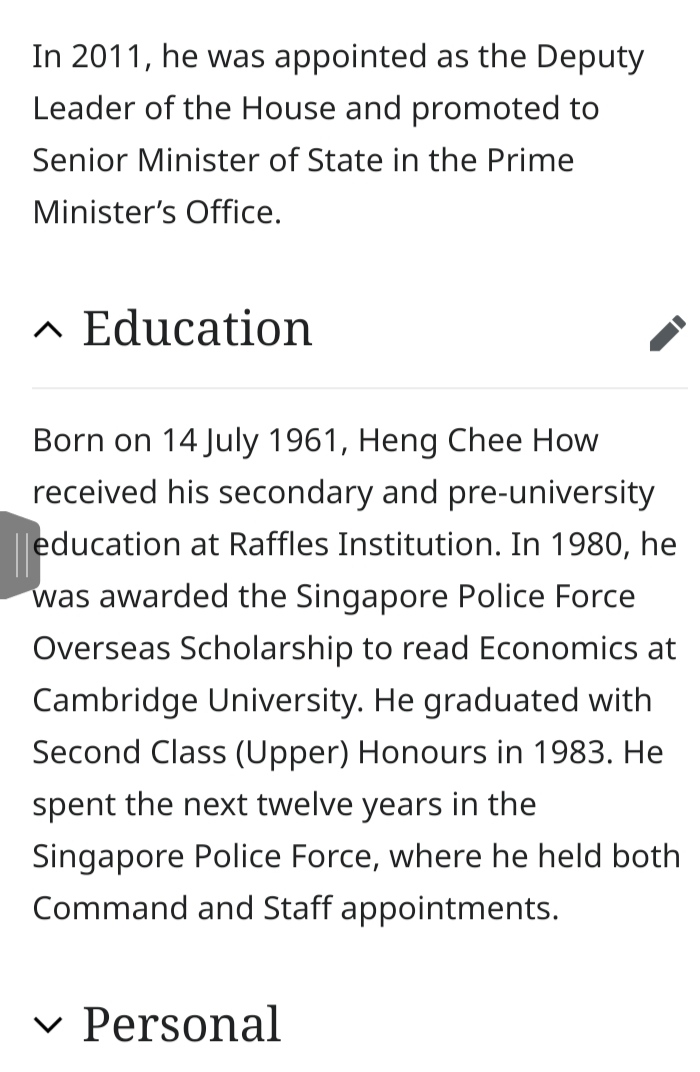Viewport: 700px width, 1072px height.
Task: Edit the Education section with pencil icon
Action: pyautogui.click(x=667, y=334)
